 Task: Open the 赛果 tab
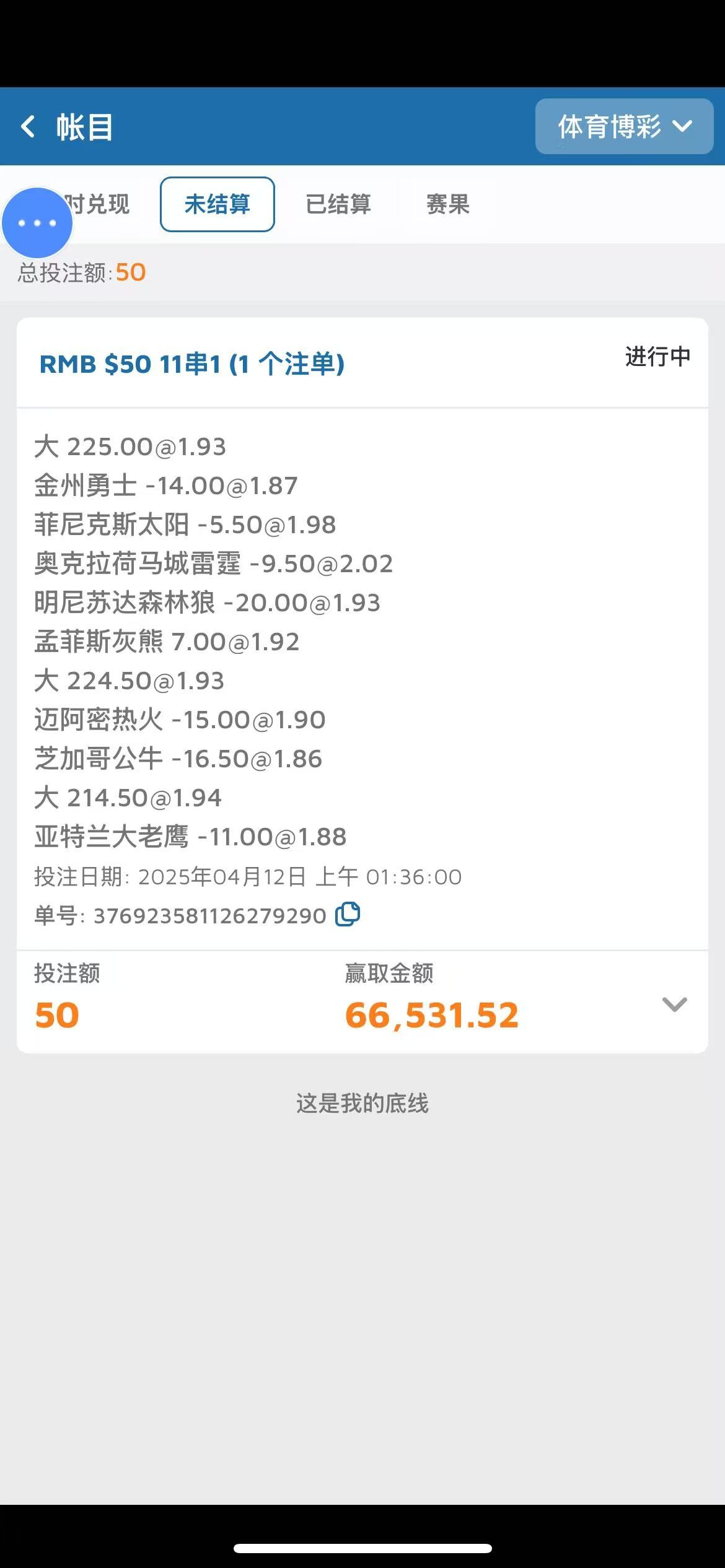point(447,204)
